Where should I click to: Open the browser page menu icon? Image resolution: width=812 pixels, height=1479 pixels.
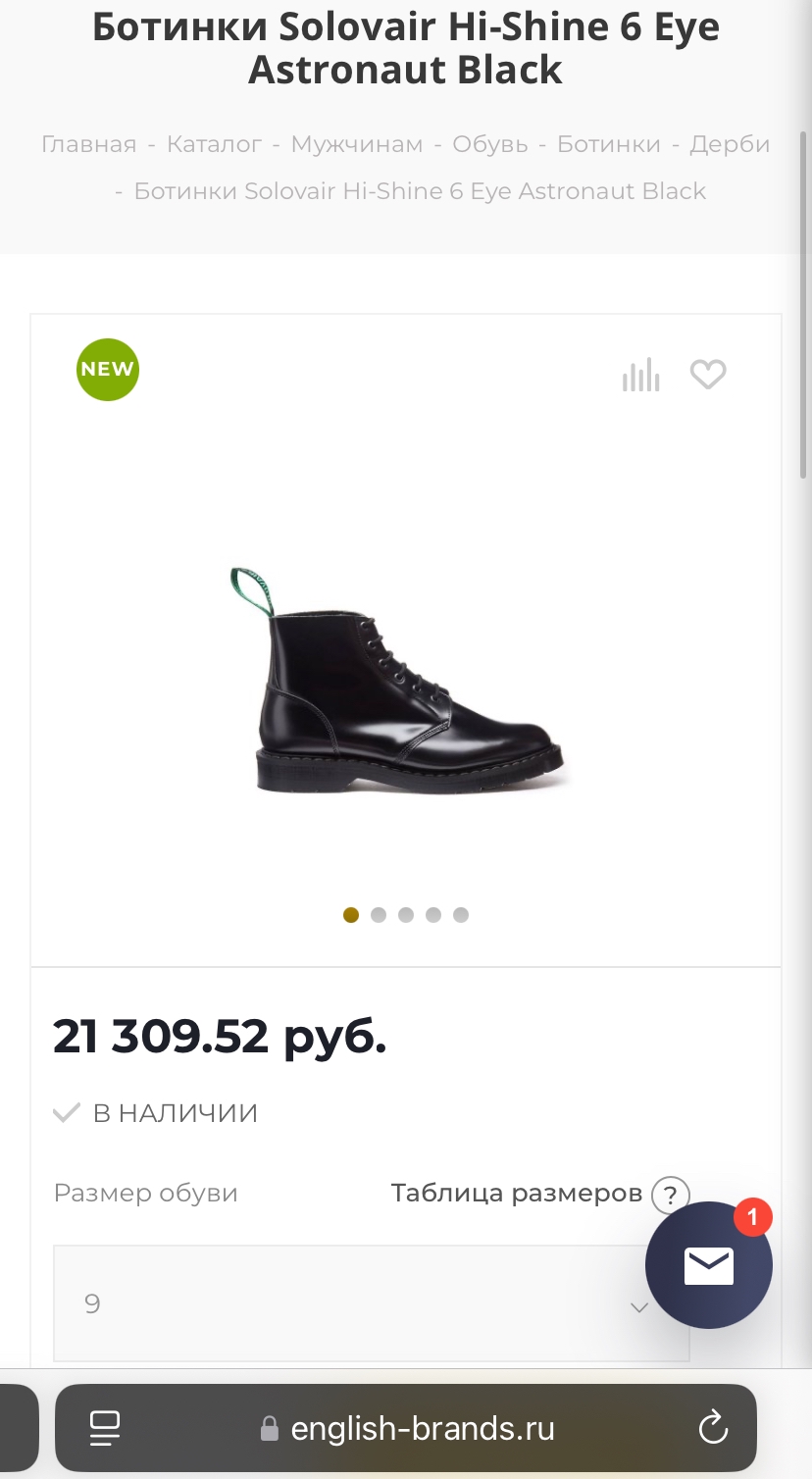[x=104, y=1427]
